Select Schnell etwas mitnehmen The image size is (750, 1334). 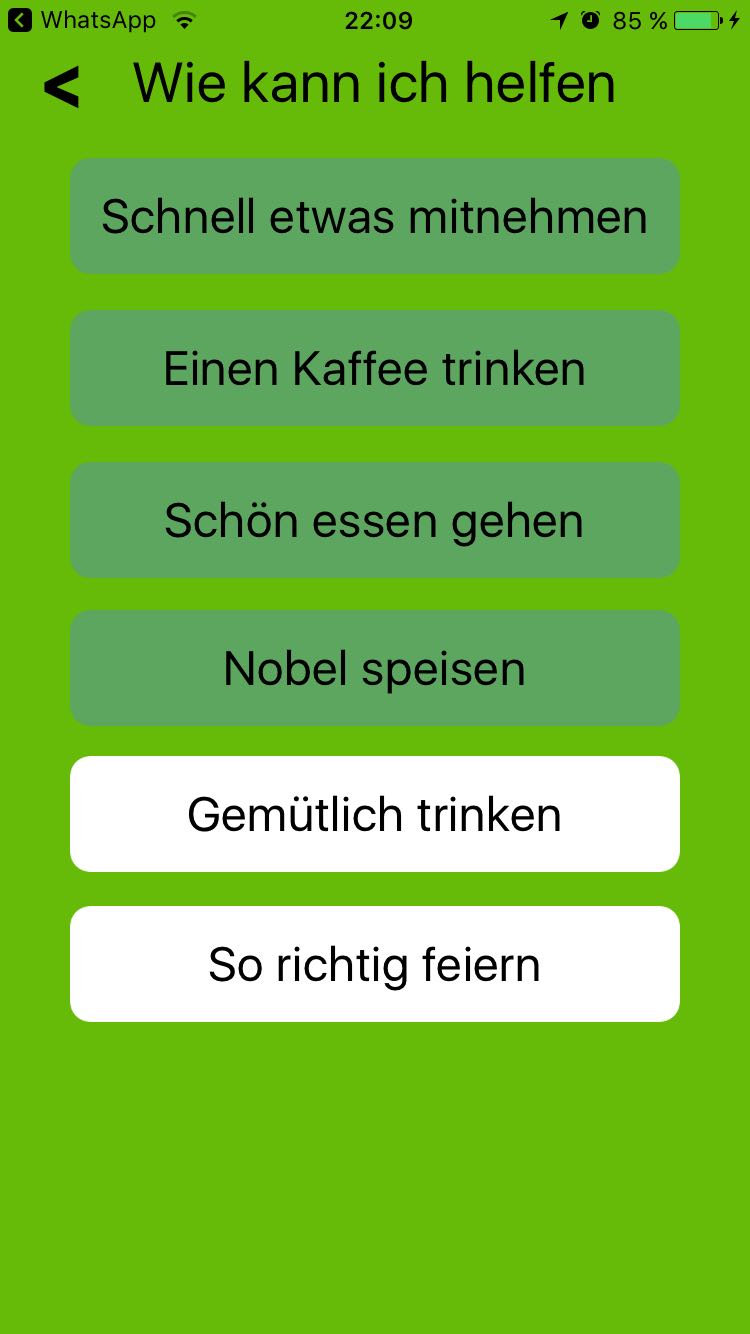[x=375, y=216]
